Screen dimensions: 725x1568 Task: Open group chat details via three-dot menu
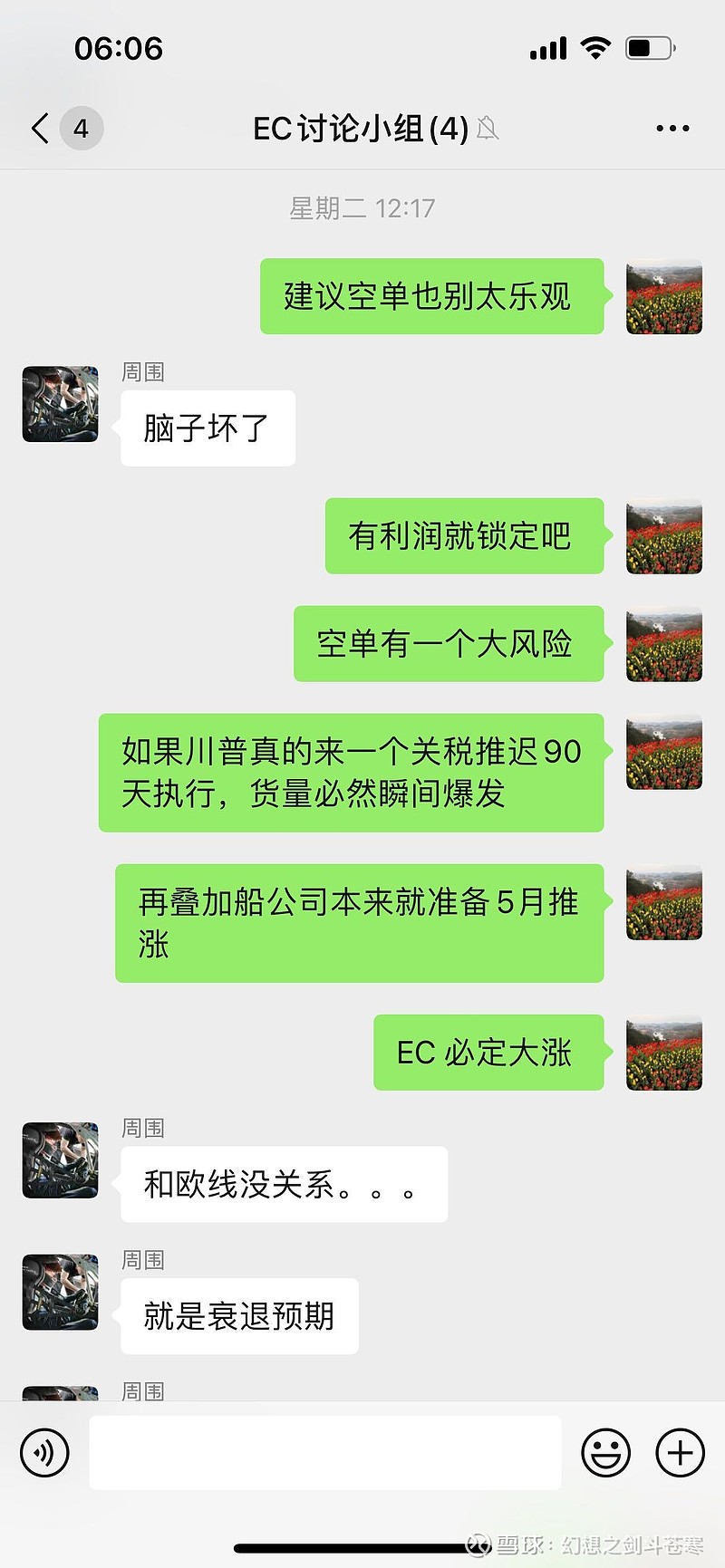click(672, 128)
